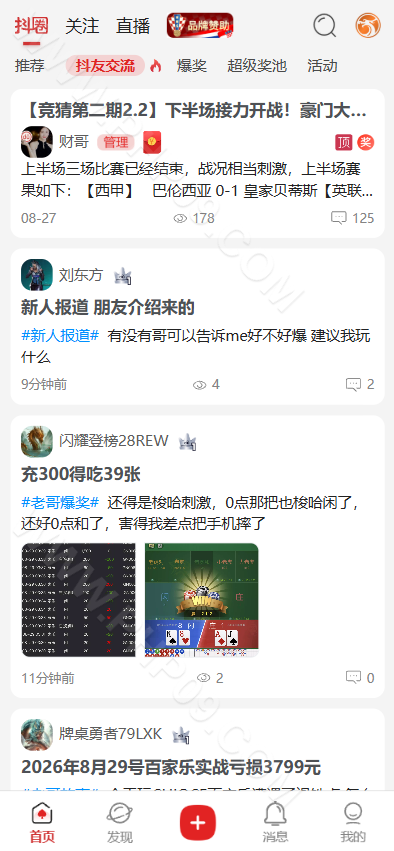Image resolution: width=394 pixels, height=851 pixels.
Task: Tap the red plus button to create a post
Action: (198, 823)
